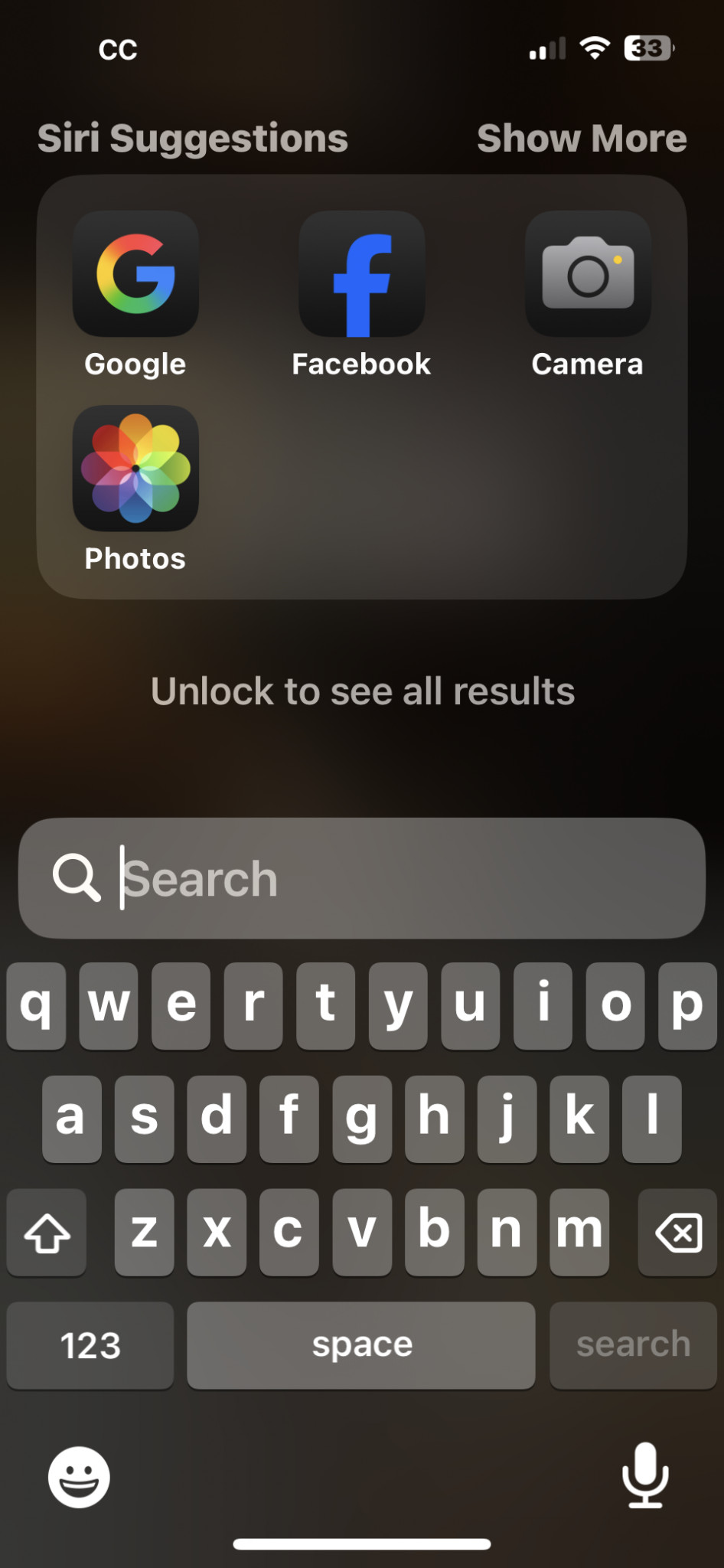This screenshot has height=1568, width=724.
Task: Start dictation with the microphone
Action: coord(645,1475)
